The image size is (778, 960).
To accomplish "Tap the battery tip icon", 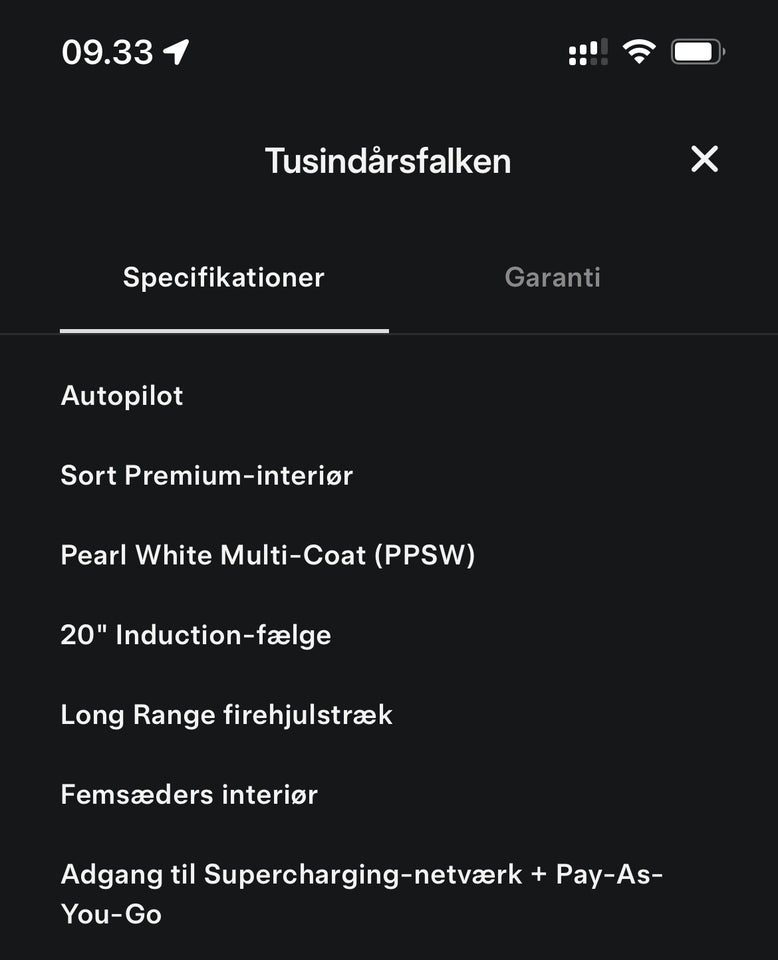I will (x=723, y=50).
